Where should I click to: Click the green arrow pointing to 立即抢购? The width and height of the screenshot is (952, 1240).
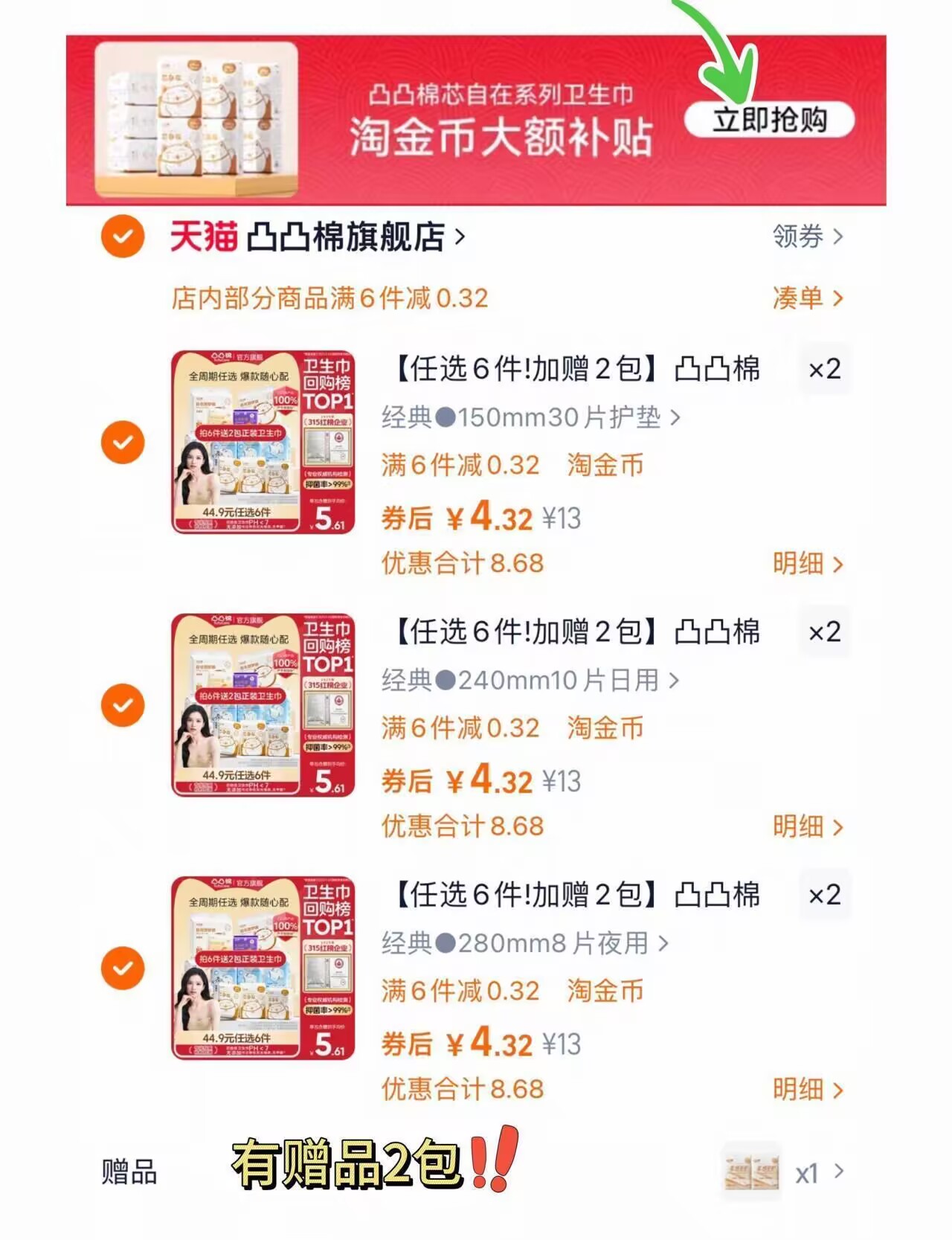[x=723, y=52]
